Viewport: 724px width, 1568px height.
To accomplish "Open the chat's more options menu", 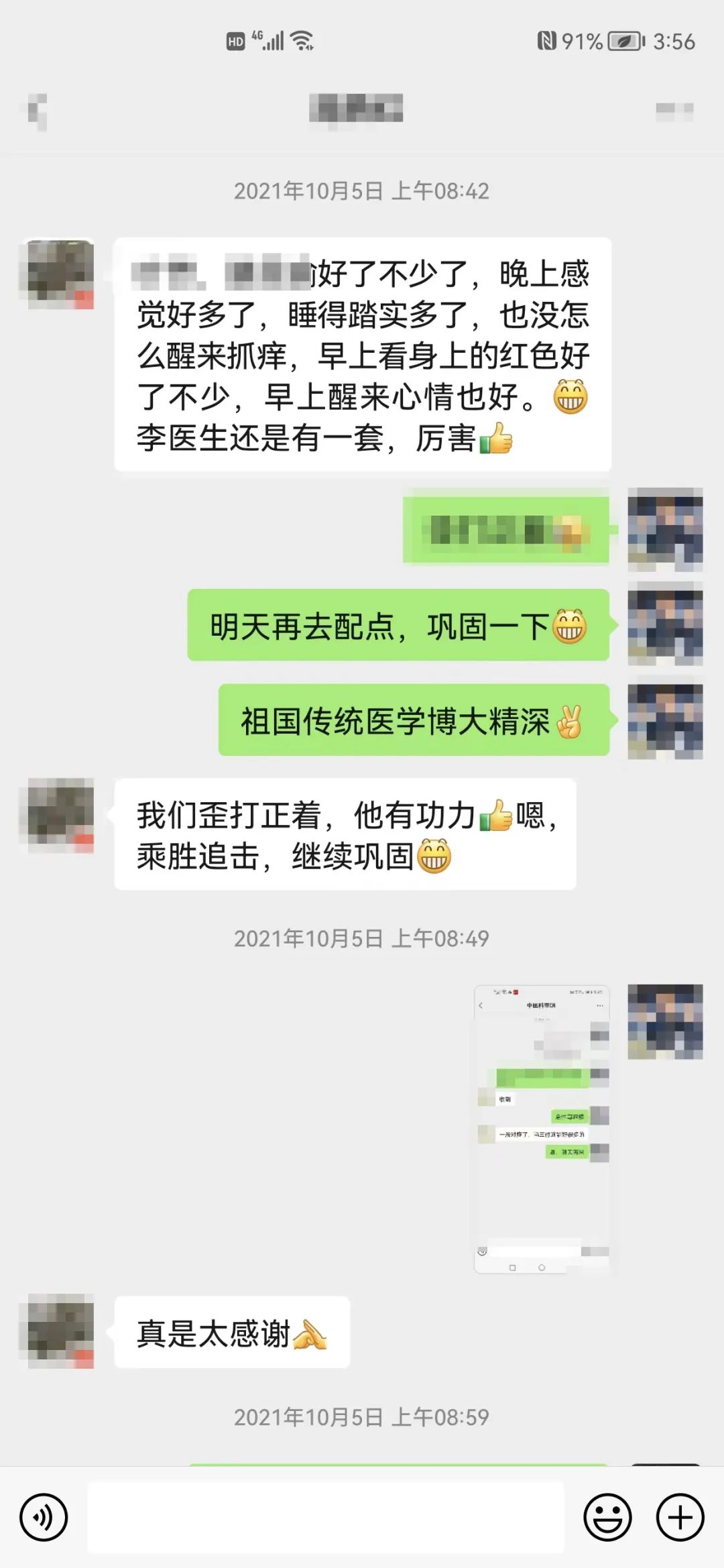I will 674,110.
